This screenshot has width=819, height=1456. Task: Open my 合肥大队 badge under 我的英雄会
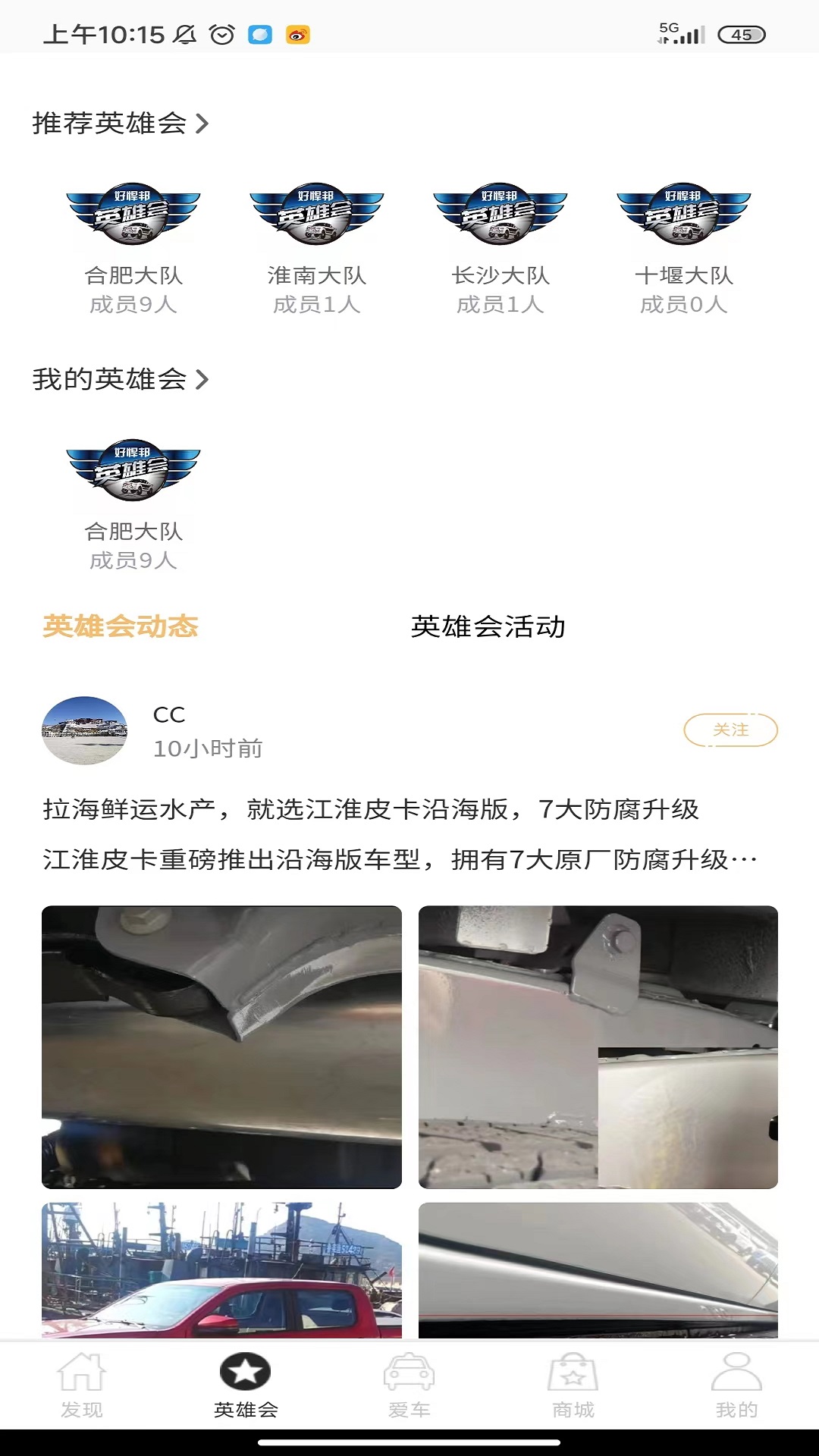click(133, 470)
